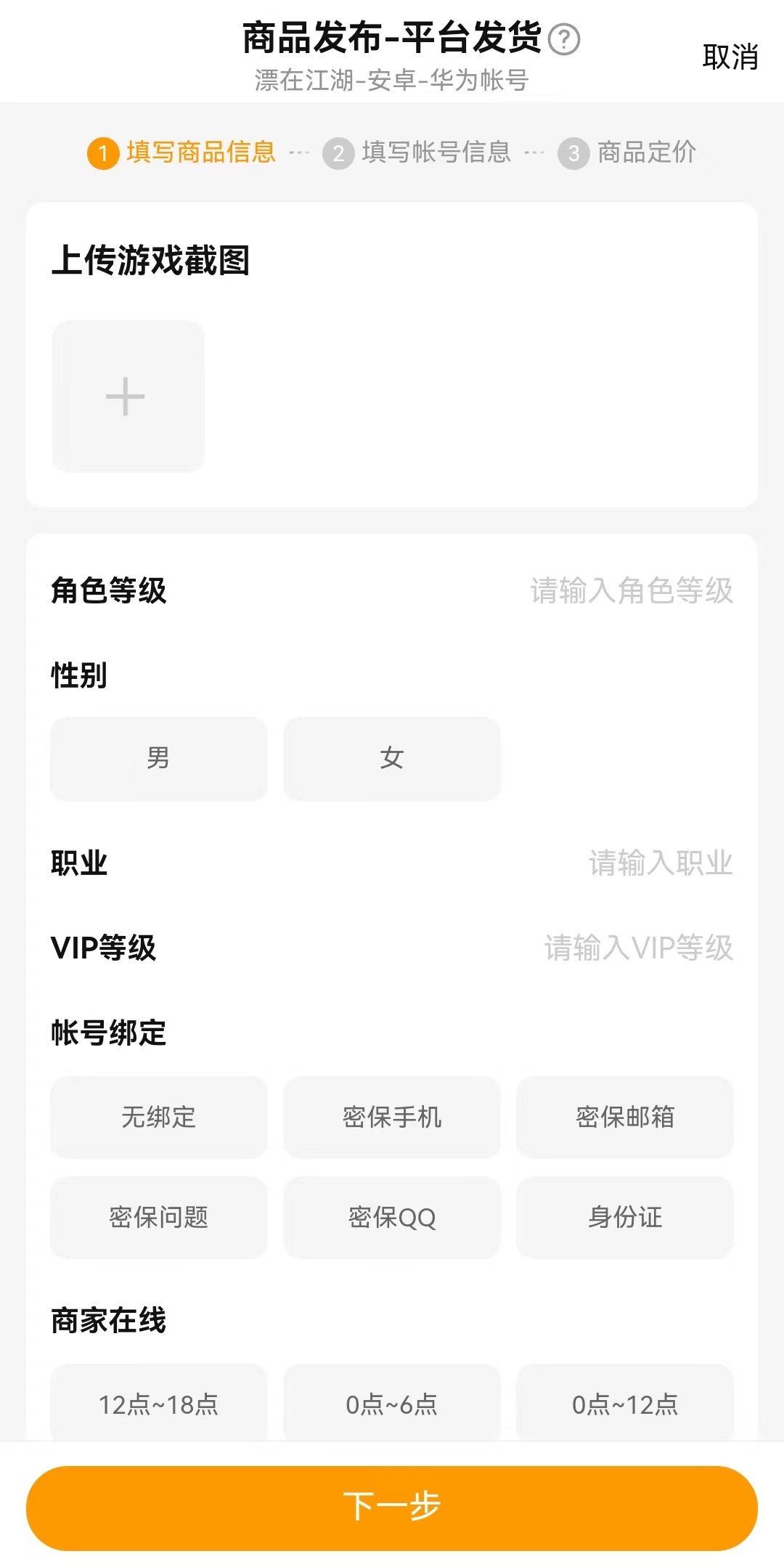Choose 密保手机 binding option
This screenshot has height=1567, width=784.
click(391, 1117)
